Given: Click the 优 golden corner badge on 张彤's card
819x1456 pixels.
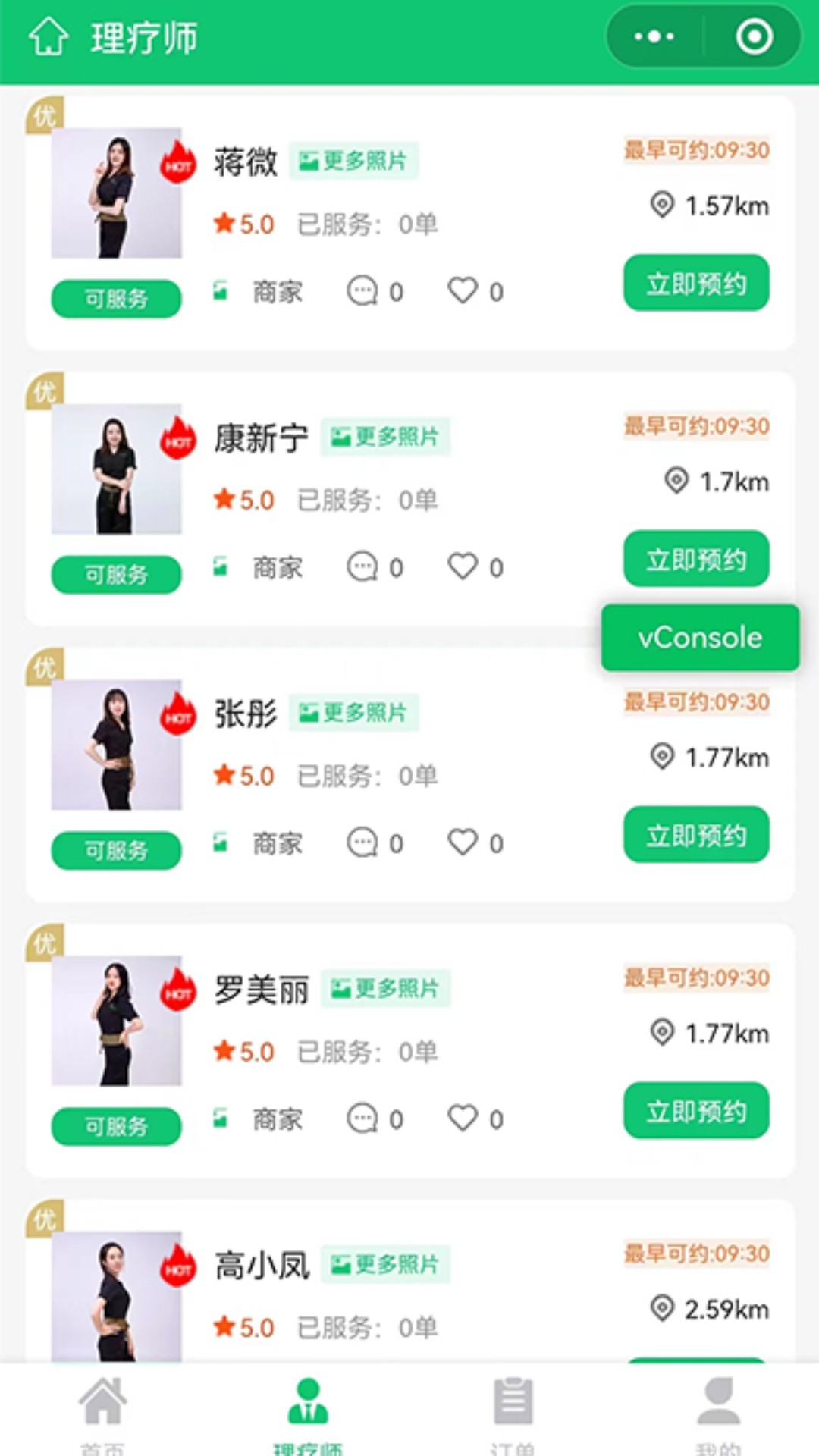Looking at the screenshot, I should click(44, 667).
